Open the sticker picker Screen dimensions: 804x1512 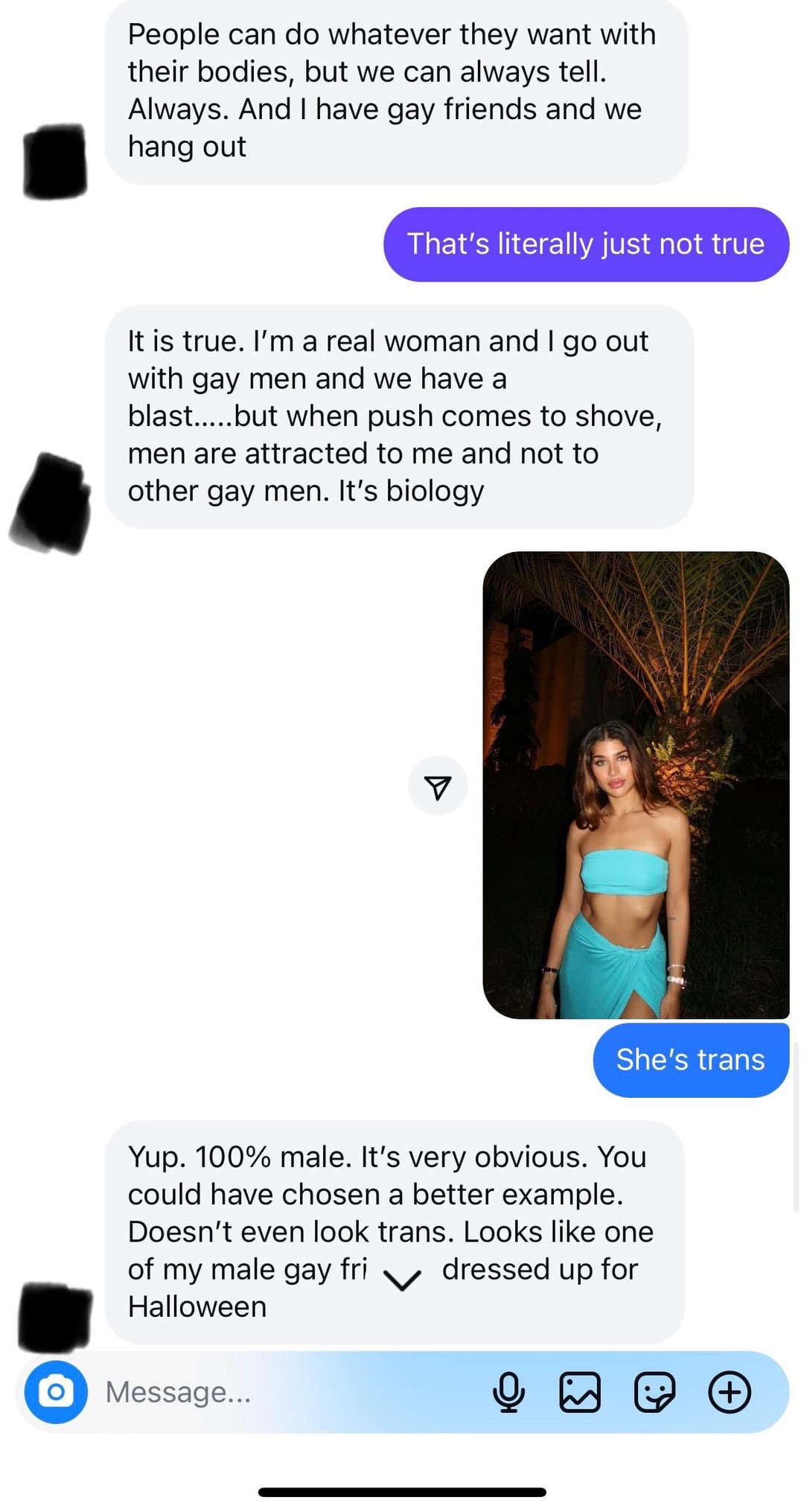[x=654, y=1392]
